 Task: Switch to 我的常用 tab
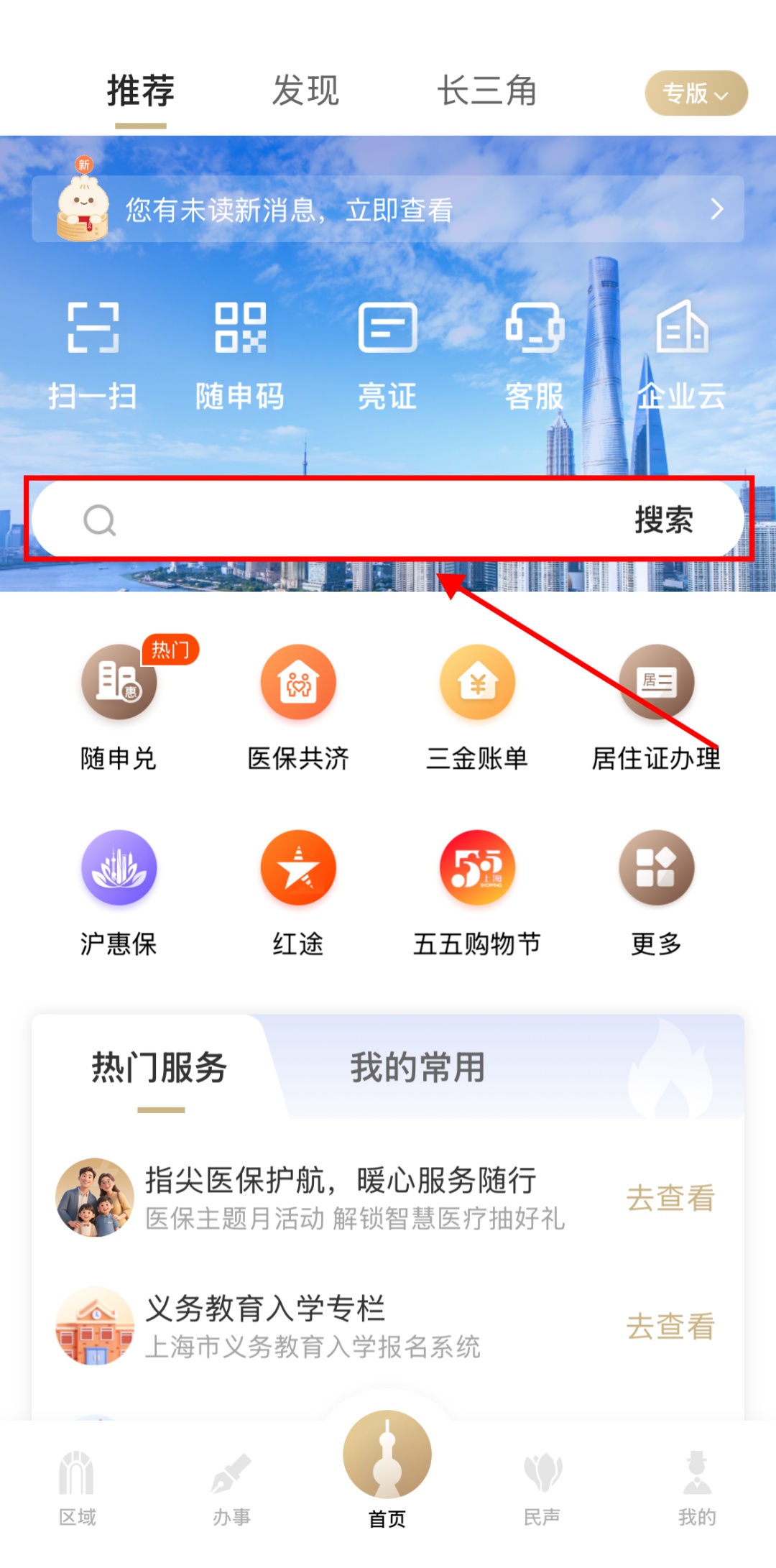click(x=417, y=1068)
